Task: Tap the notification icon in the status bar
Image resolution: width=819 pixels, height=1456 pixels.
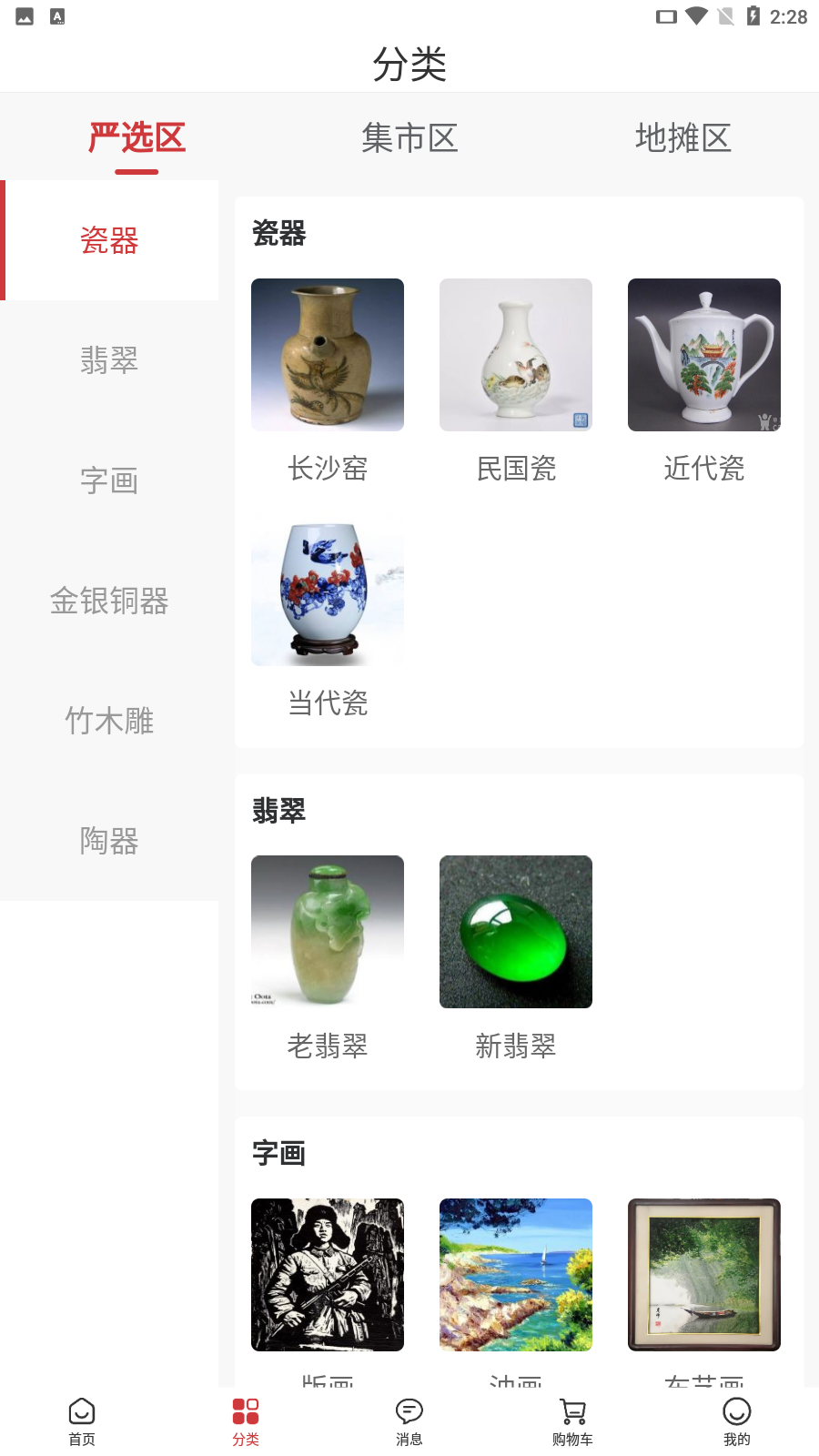Action: pos(23,15)
